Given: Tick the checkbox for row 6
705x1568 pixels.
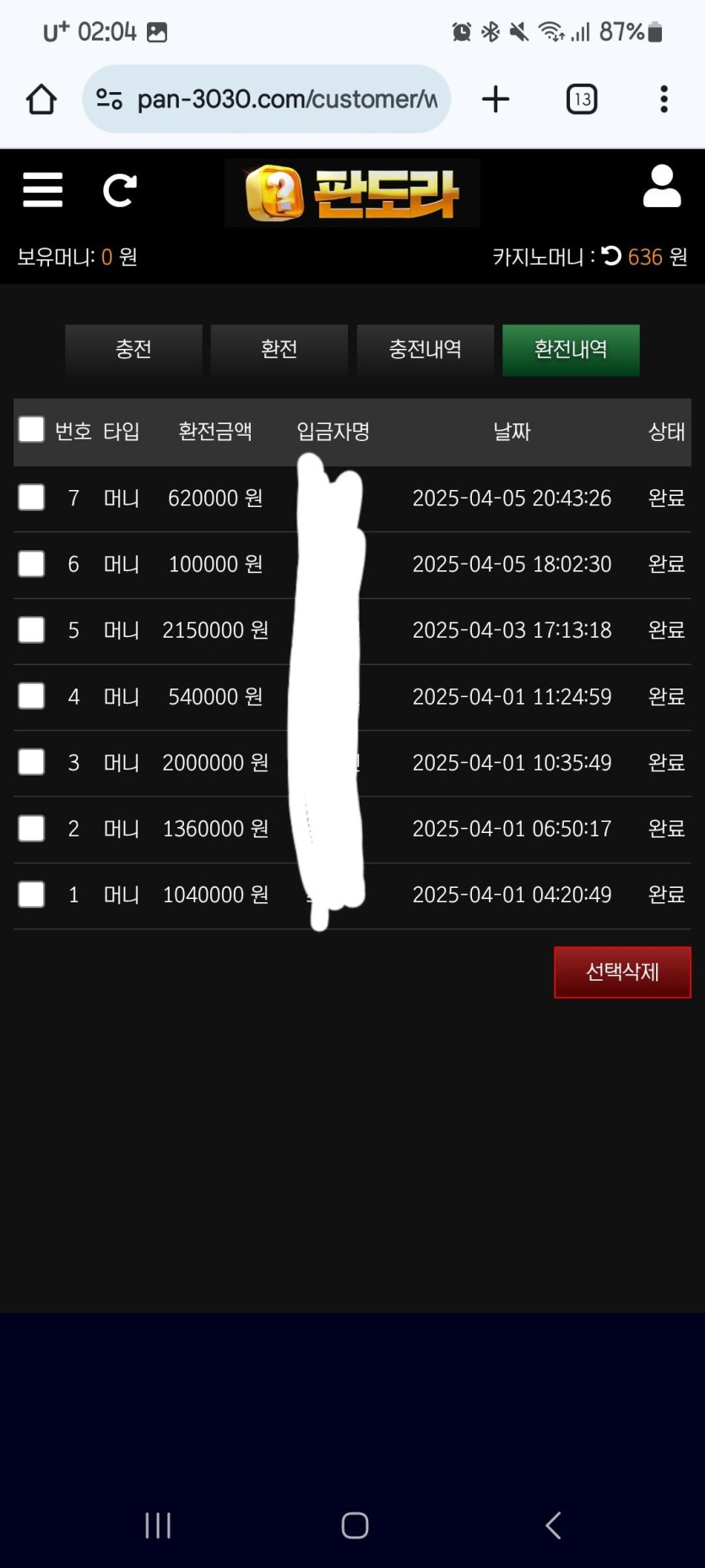Looking at the screenshot, I should pos(31,563).
